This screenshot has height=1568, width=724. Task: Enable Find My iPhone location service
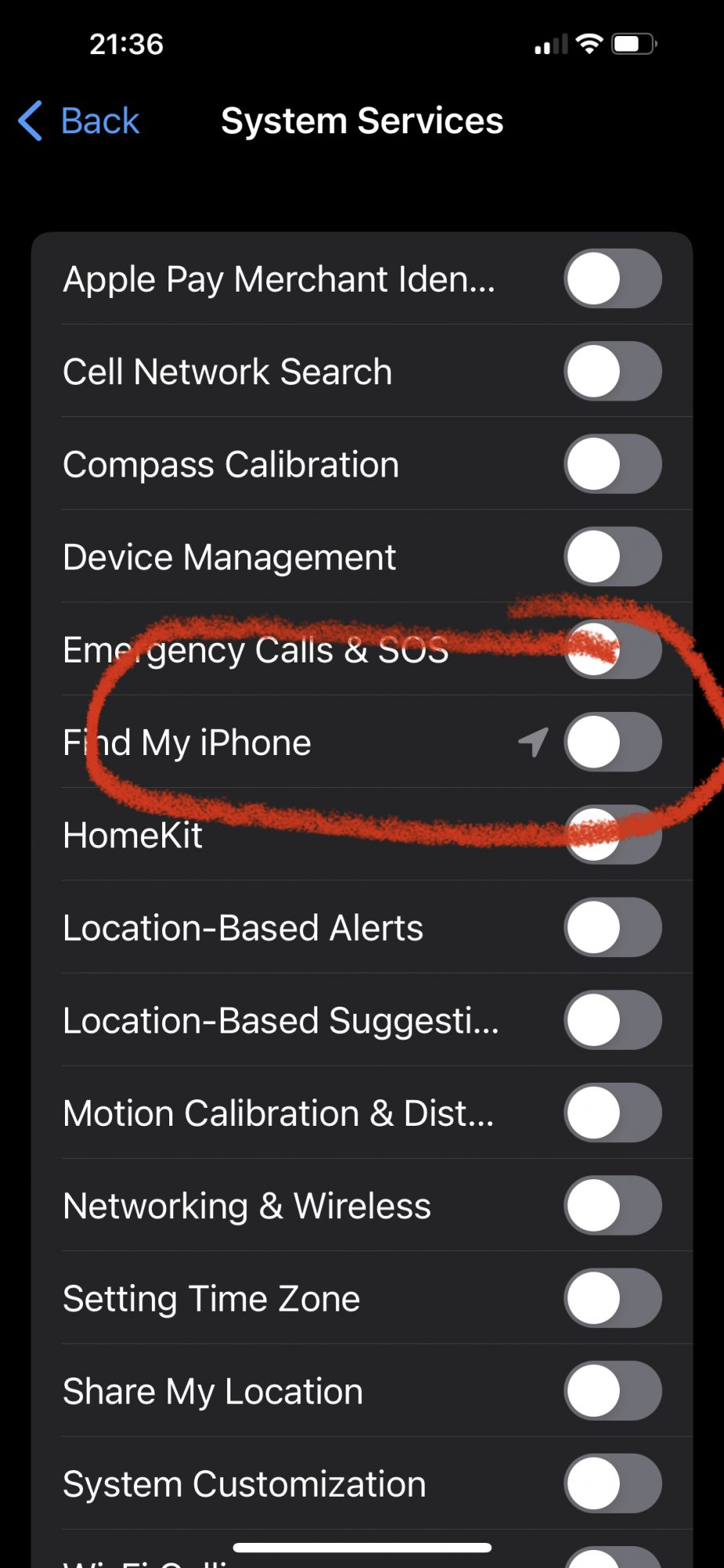612,742
